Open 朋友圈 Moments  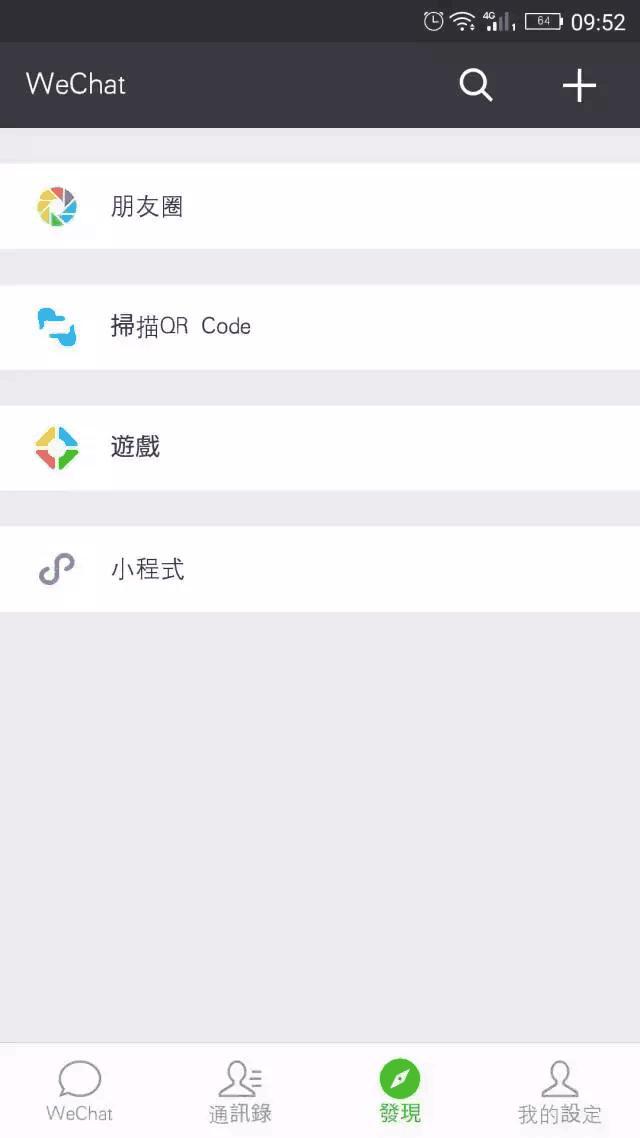(x=320, y=207)
